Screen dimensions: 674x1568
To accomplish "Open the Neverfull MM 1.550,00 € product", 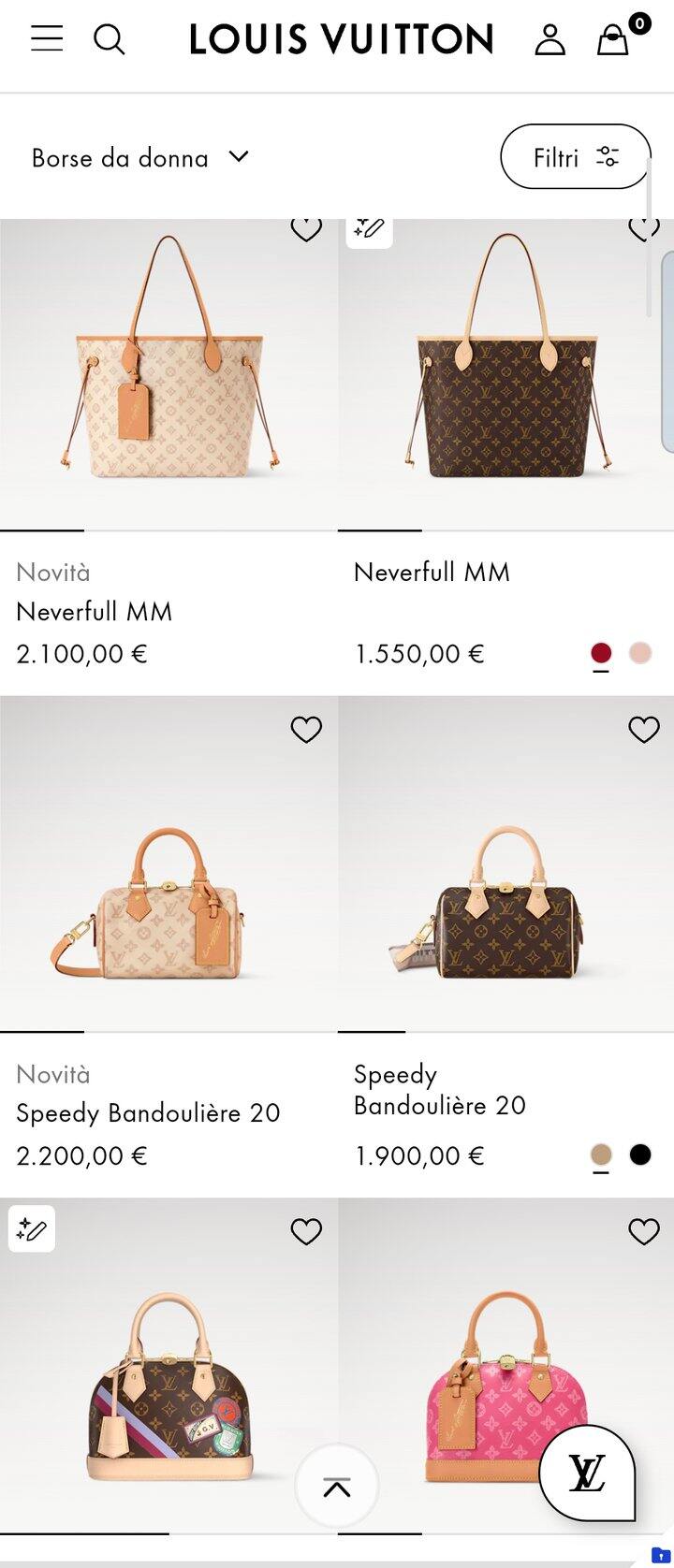I will point(505,374).
